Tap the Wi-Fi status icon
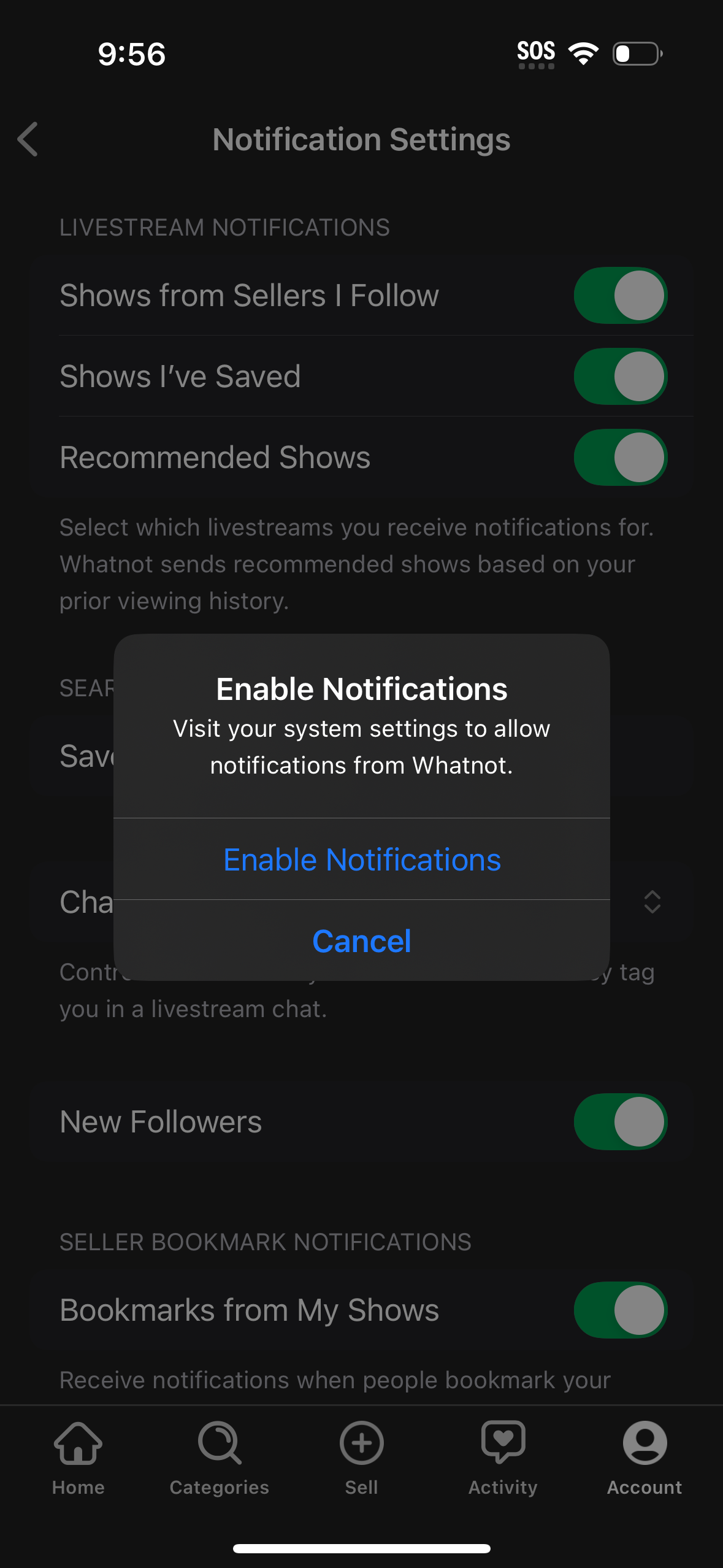 click(x=583, y=54)
